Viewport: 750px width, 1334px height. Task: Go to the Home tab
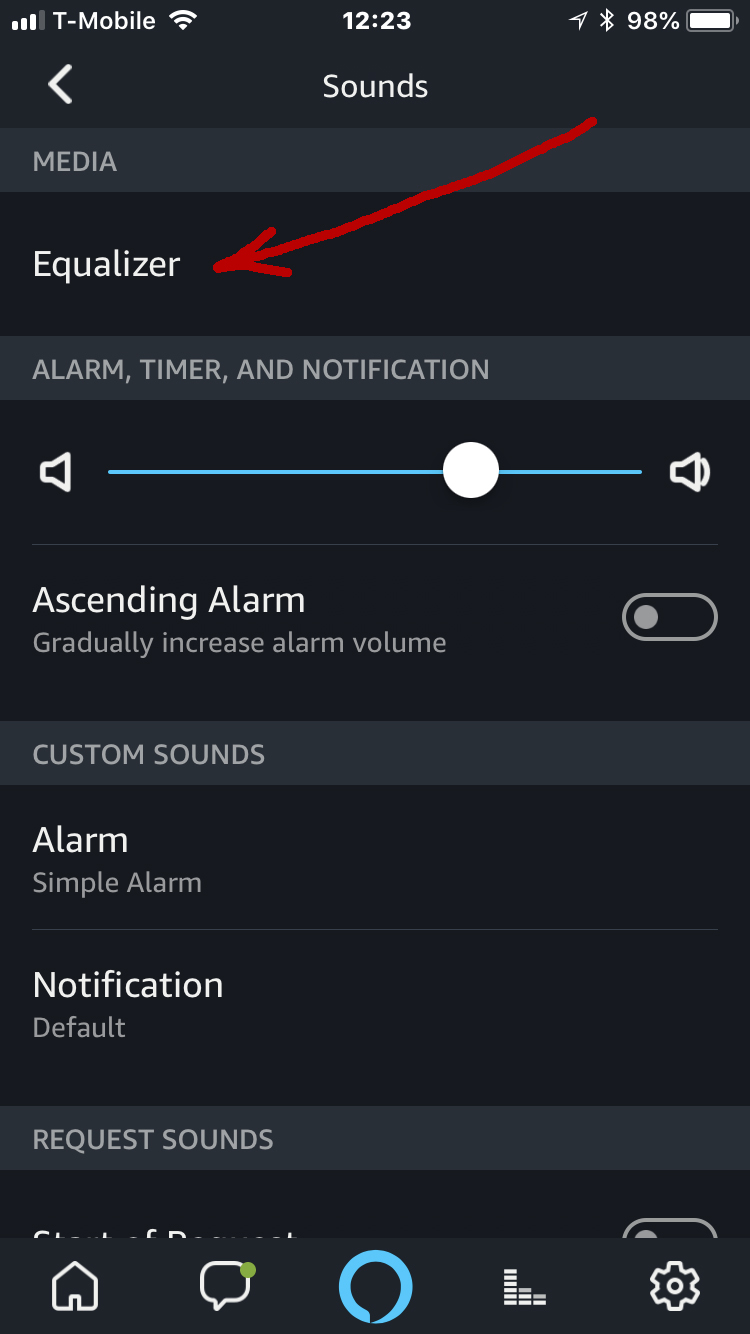(x=75, y=1285)
